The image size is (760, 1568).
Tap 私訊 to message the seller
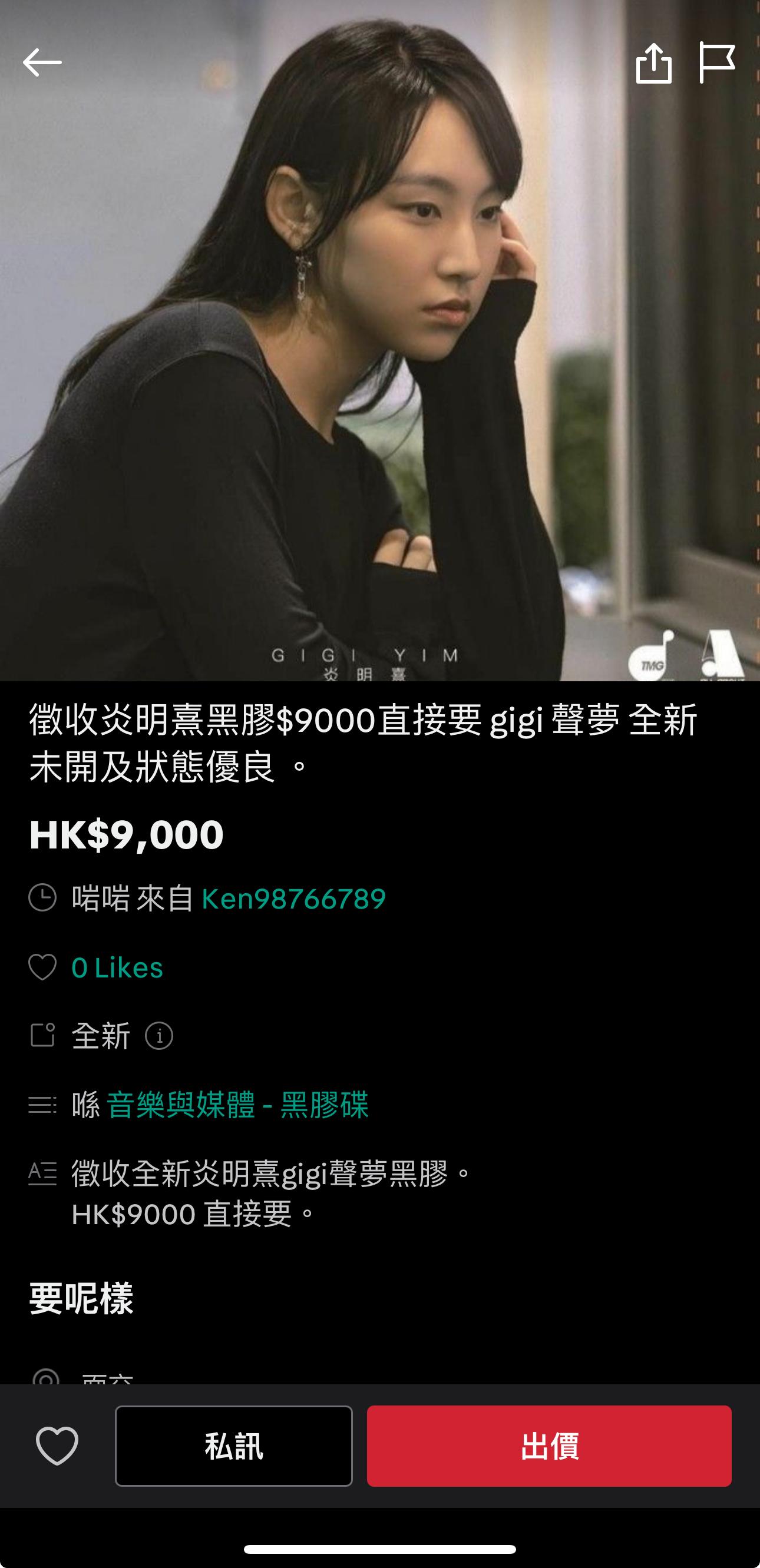[234, 1446]
